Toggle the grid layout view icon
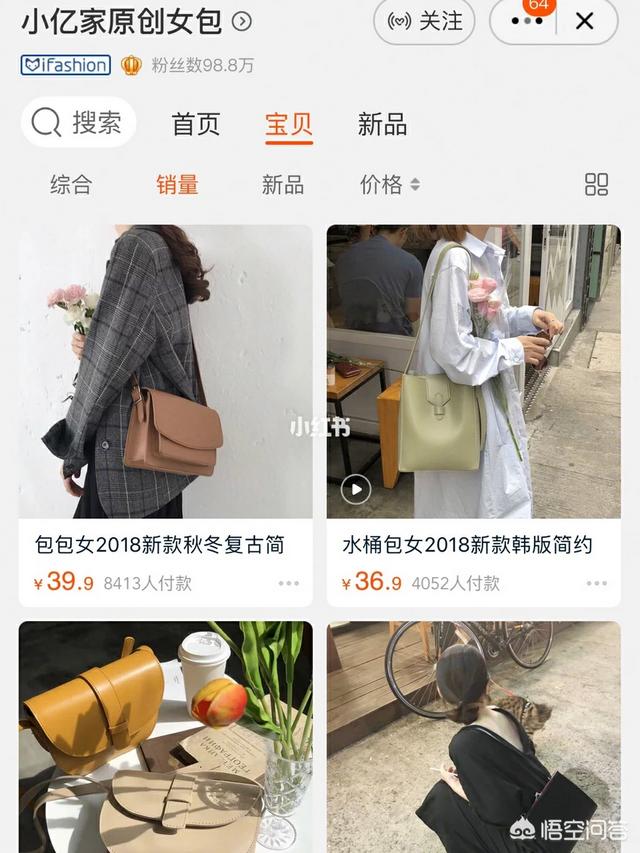The width and height of the screenshot is (640, 853). [x=596, y=184]
